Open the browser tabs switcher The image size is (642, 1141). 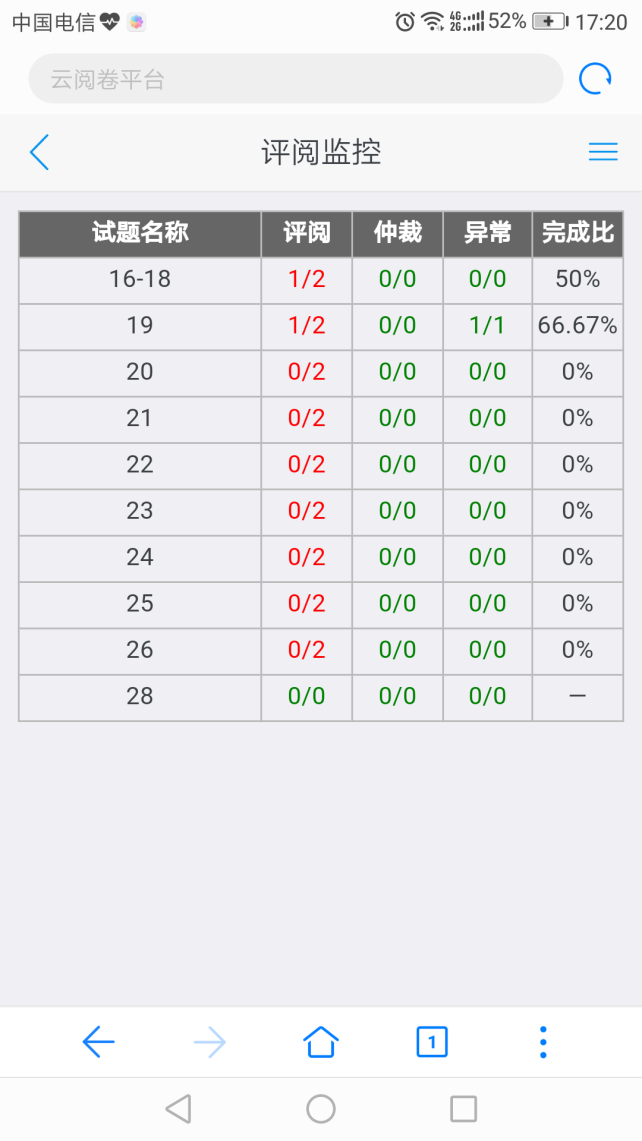[432, 1042]
